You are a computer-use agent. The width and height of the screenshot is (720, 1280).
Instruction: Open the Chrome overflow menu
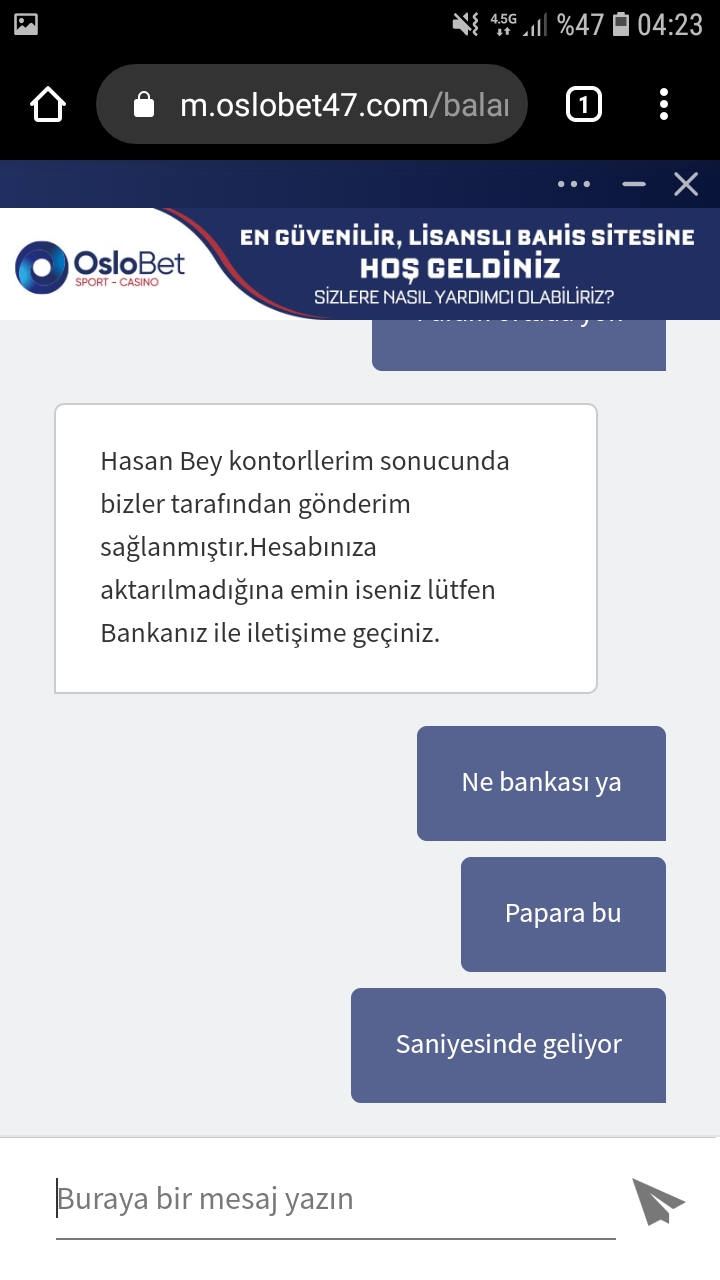coord(664,104)
